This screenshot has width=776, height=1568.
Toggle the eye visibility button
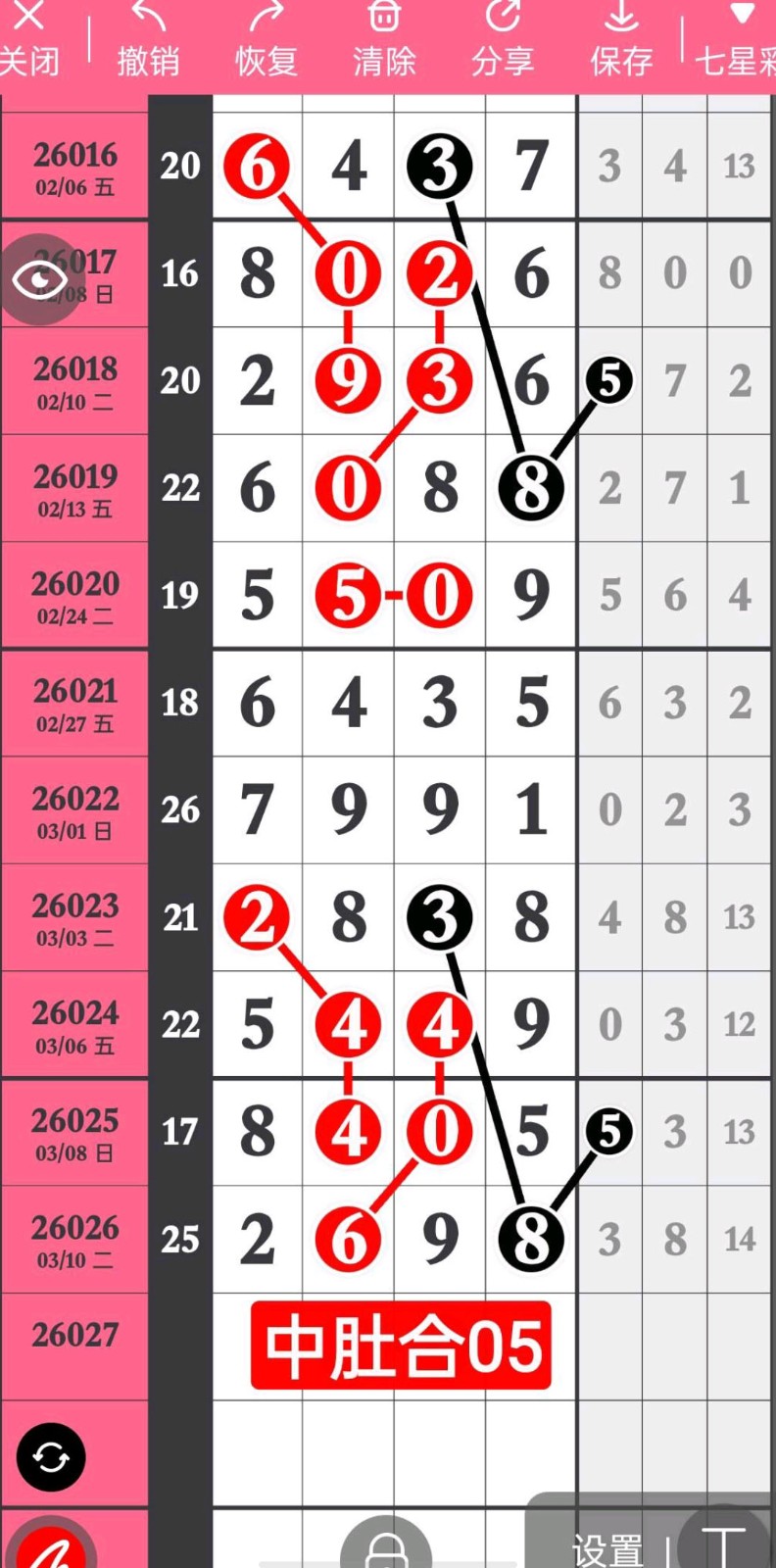point(40,280)
